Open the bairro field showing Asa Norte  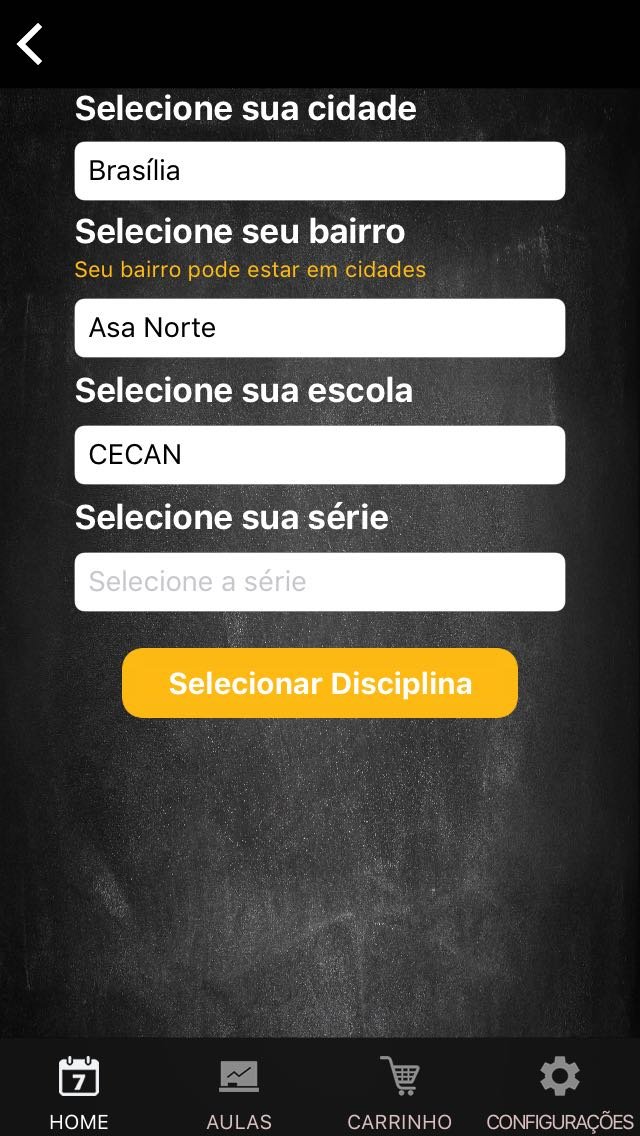pyautogui.click(x=319, y=328)
